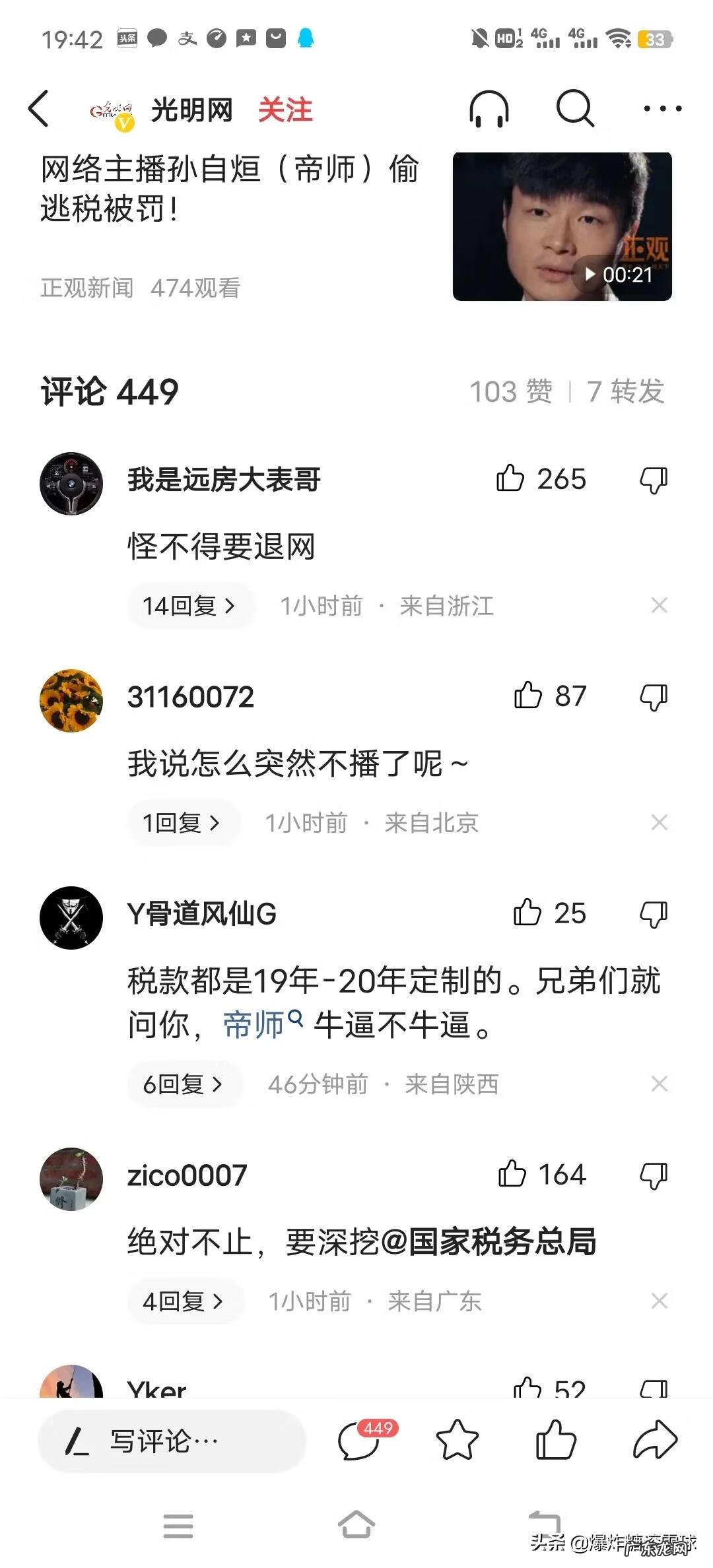Follow 光明网 with the 关注 button
Viewport: 713px width, 1568px height.
285,110
